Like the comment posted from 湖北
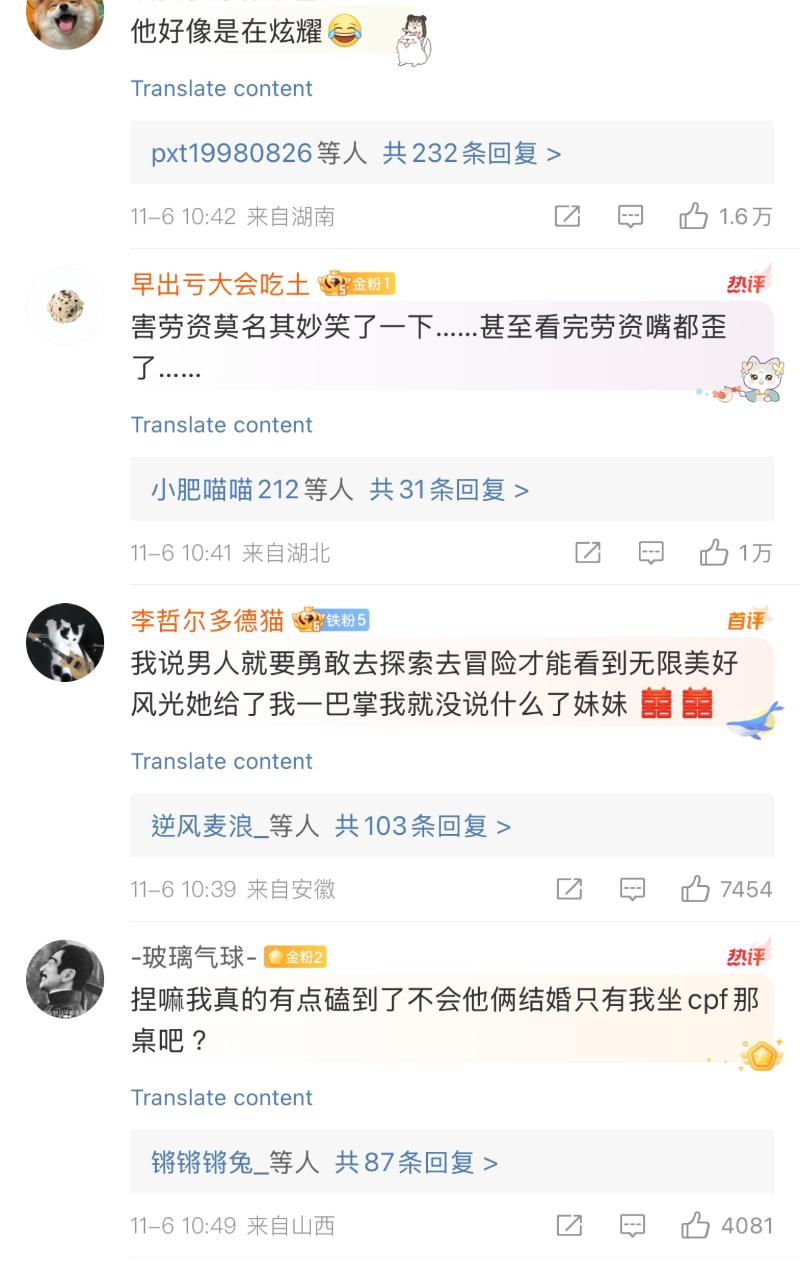800x1261 pixels. click(x=714, y=553)
